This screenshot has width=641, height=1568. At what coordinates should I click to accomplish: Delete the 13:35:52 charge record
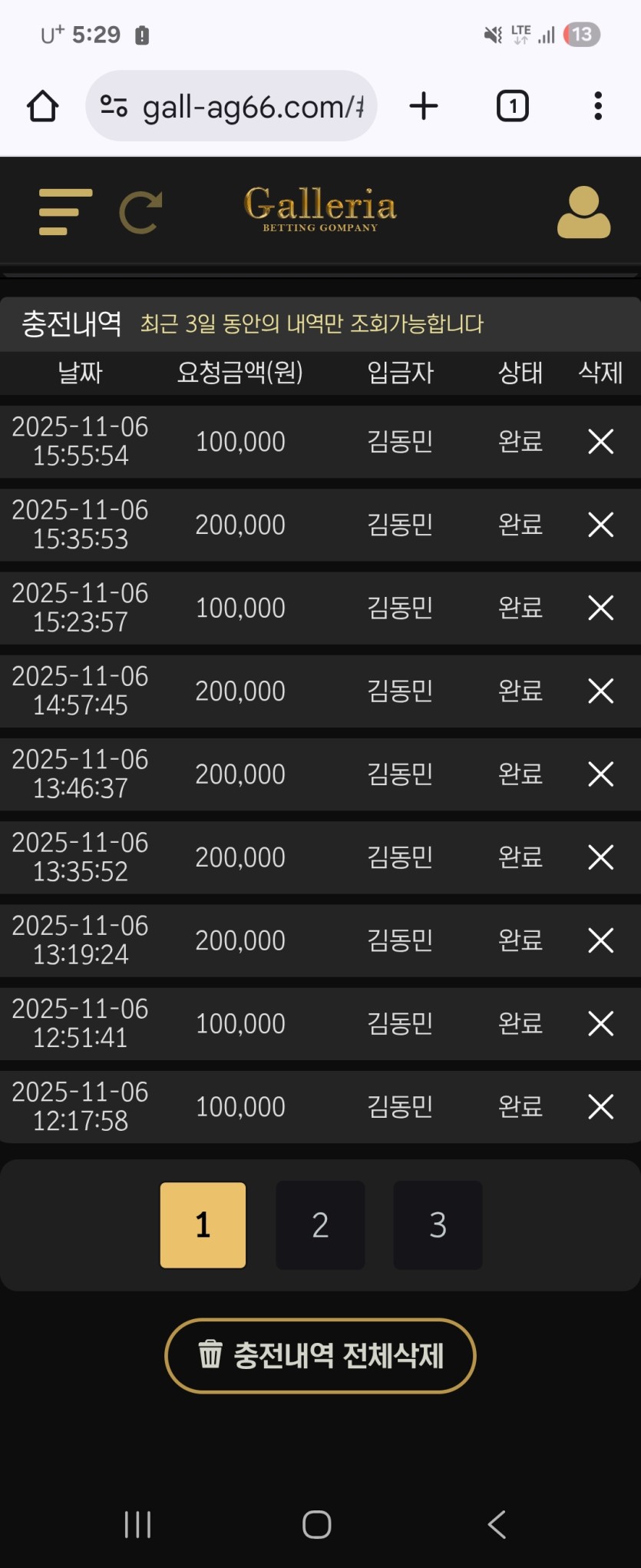pos(600,857)
